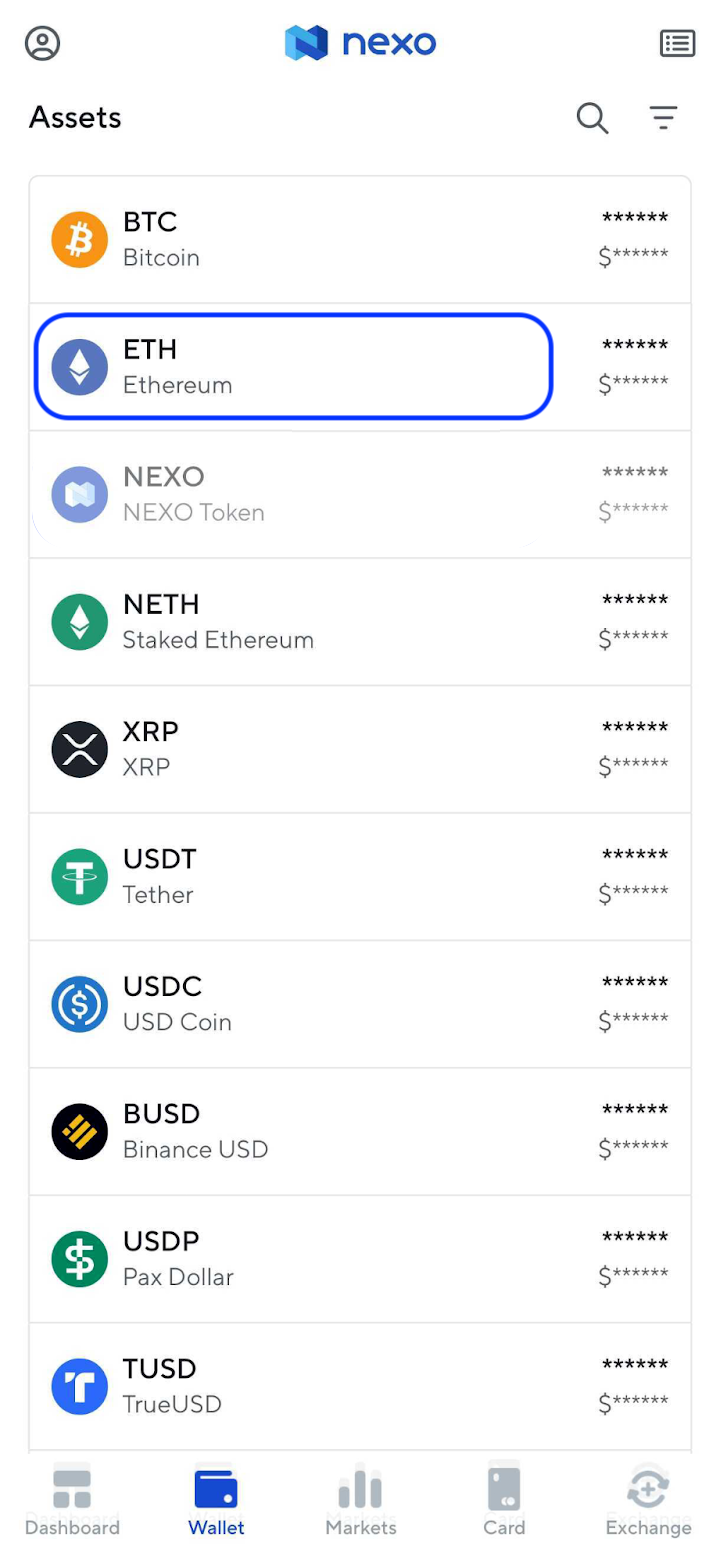Open Exchange from bottom navigation
The image size is (720, 1553).
[x=648, y=1497]
